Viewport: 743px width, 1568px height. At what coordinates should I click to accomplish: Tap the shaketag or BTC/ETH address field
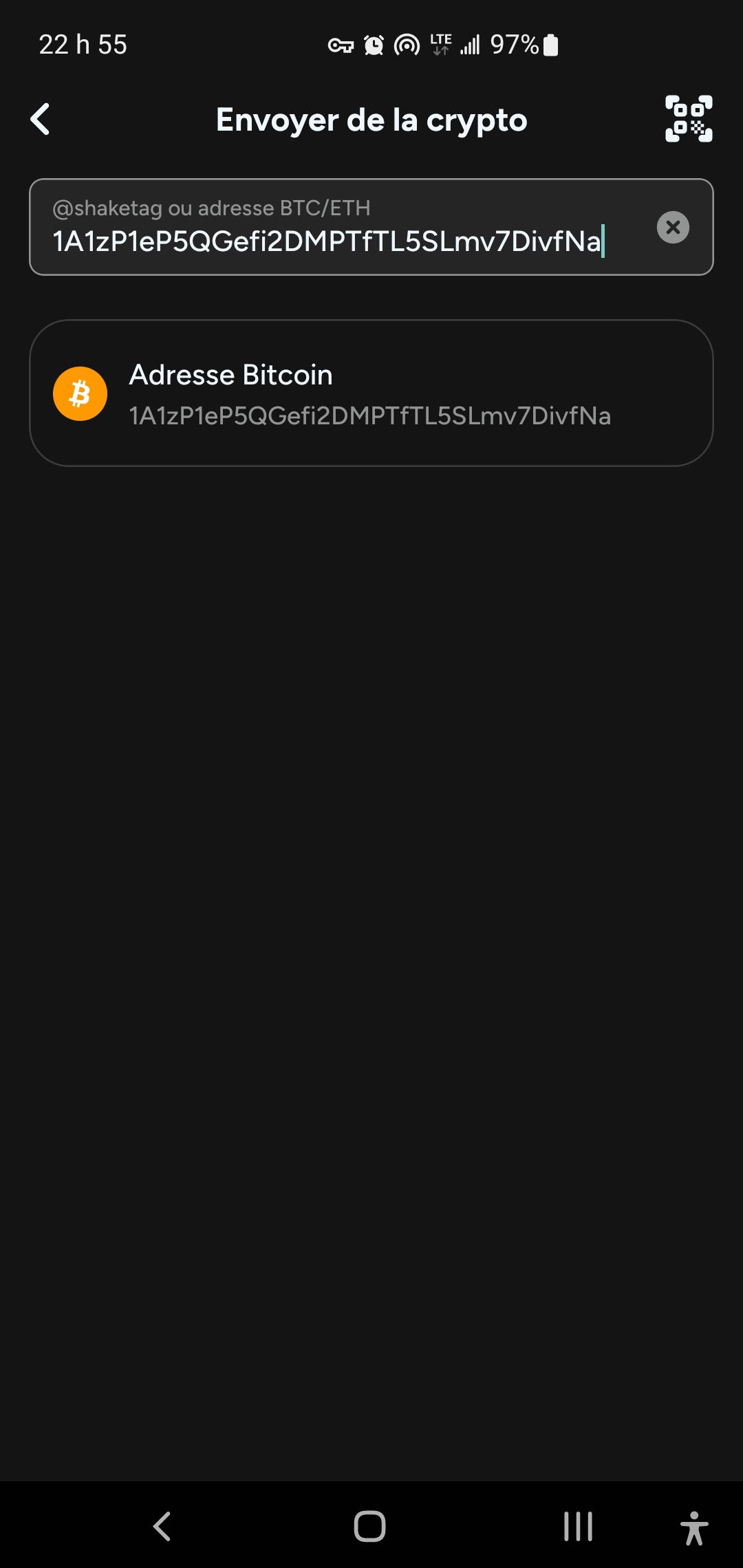coord(330,228)
